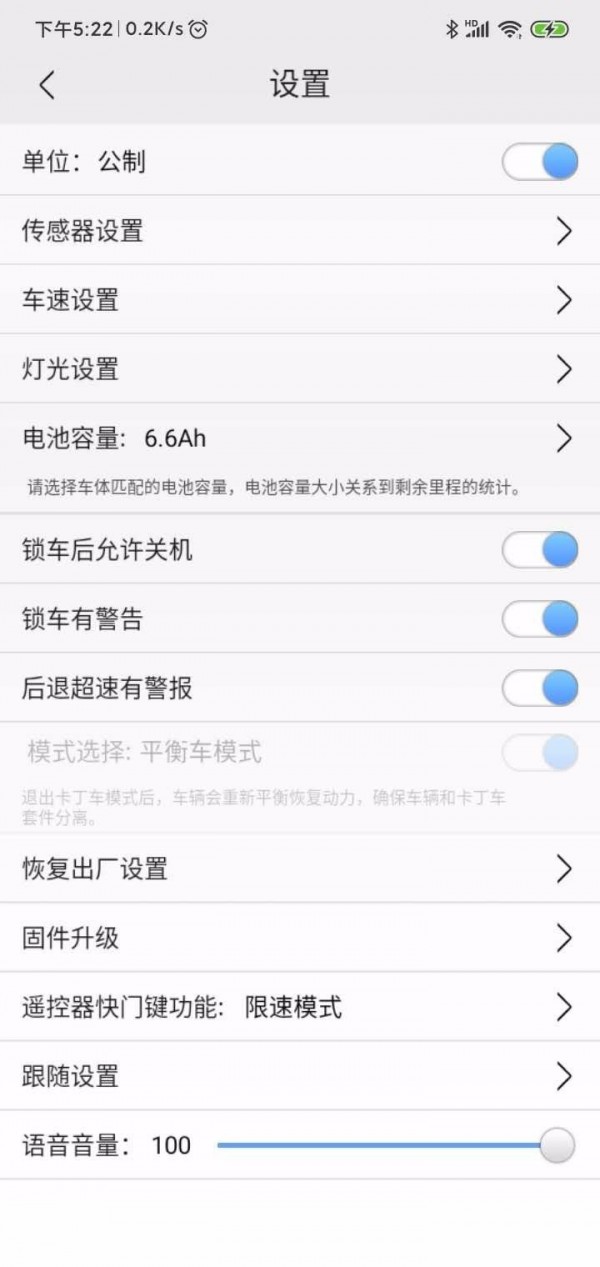600x1267 pixels.
Task: Open 传感器设置
Action: pyautogui.click(x=300, y=231)
